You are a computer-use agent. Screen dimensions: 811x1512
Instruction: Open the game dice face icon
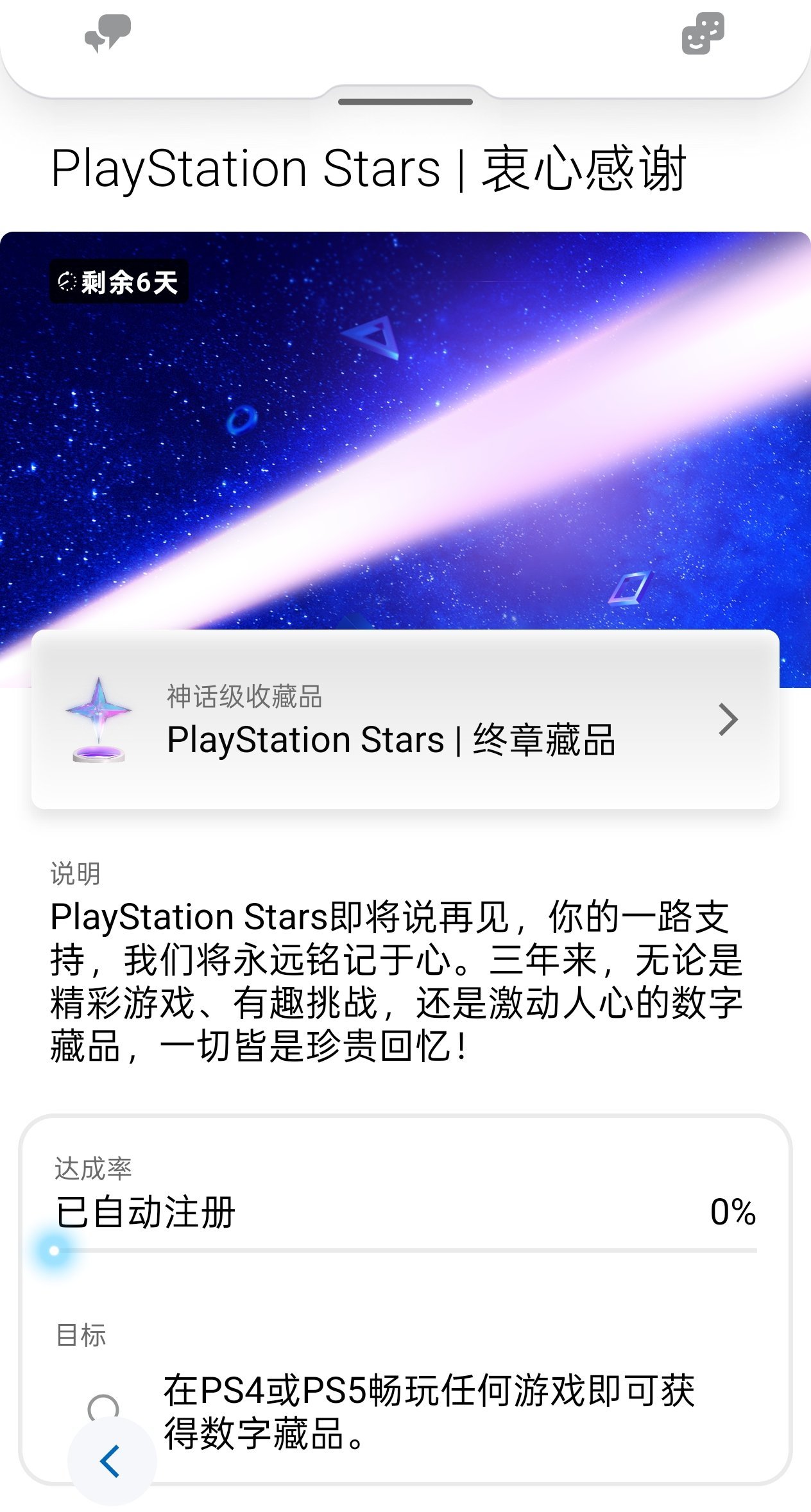point(703,33)
